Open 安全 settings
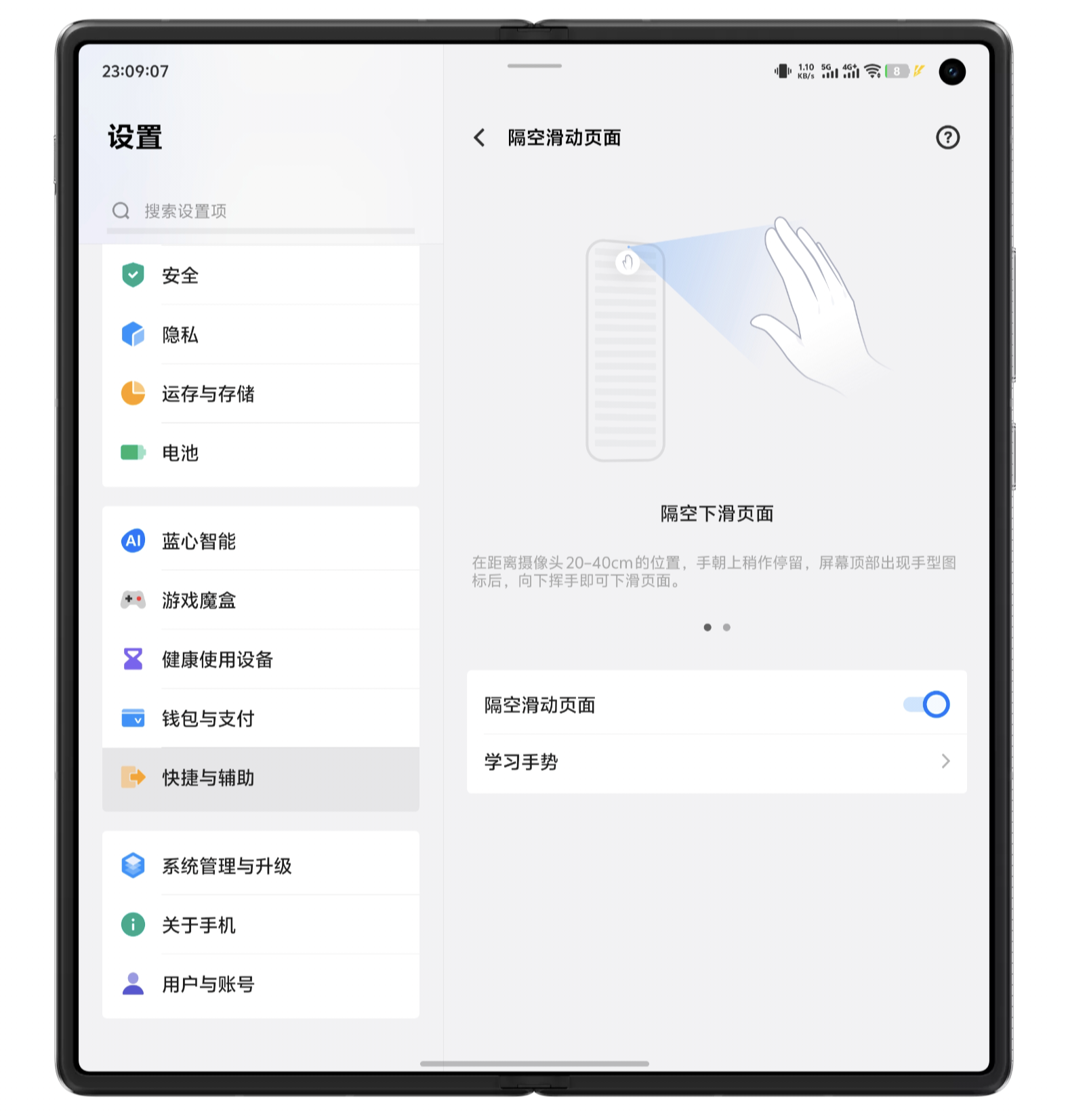Screen dimensions: 1068x1120 (261, 275)
